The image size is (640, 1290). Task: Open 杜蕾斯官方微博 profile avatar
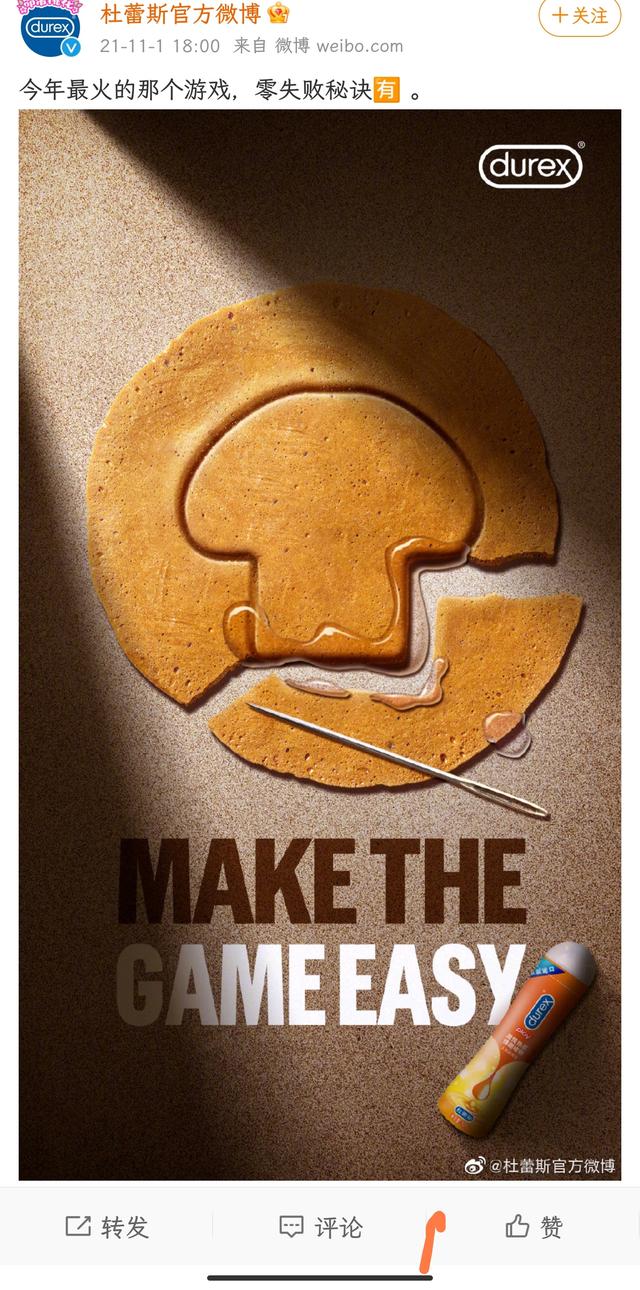[50, 28]
